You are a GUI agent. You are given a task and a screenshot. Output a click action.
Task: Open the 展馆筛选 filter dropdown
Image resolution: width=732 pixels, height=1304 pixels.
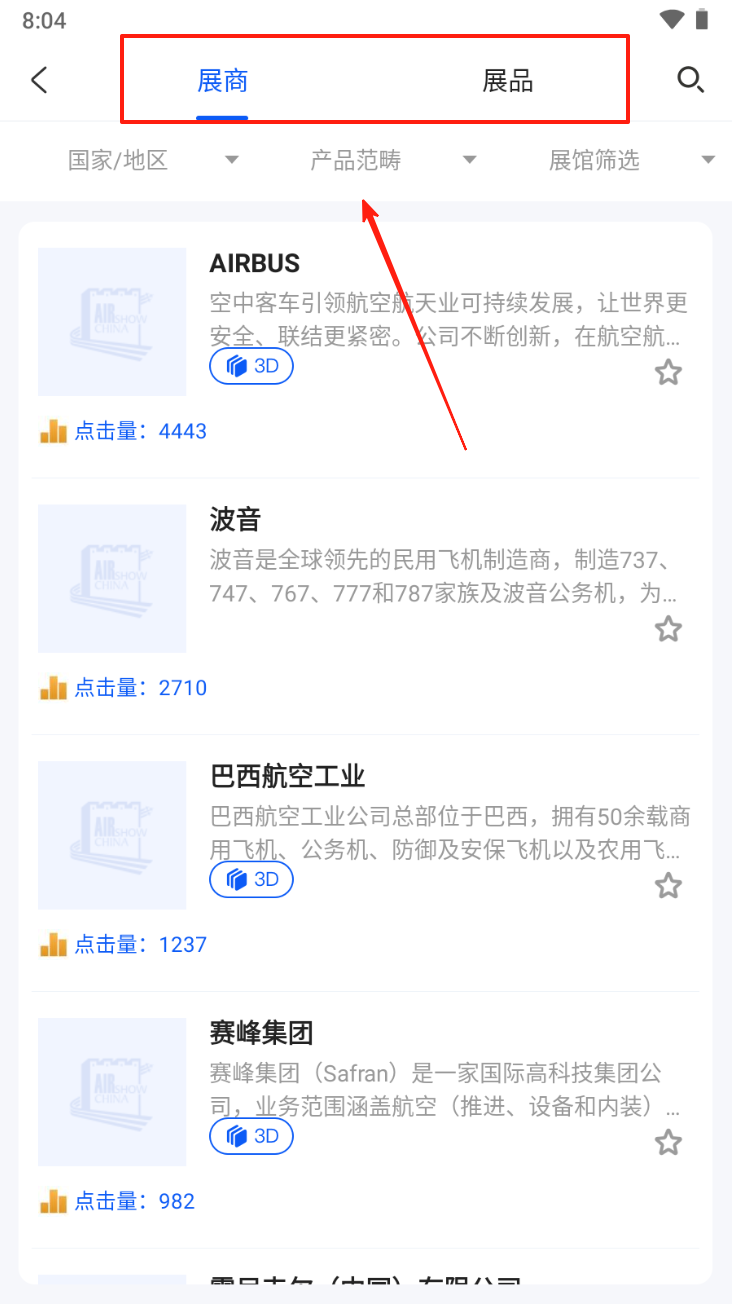[630, 160]
